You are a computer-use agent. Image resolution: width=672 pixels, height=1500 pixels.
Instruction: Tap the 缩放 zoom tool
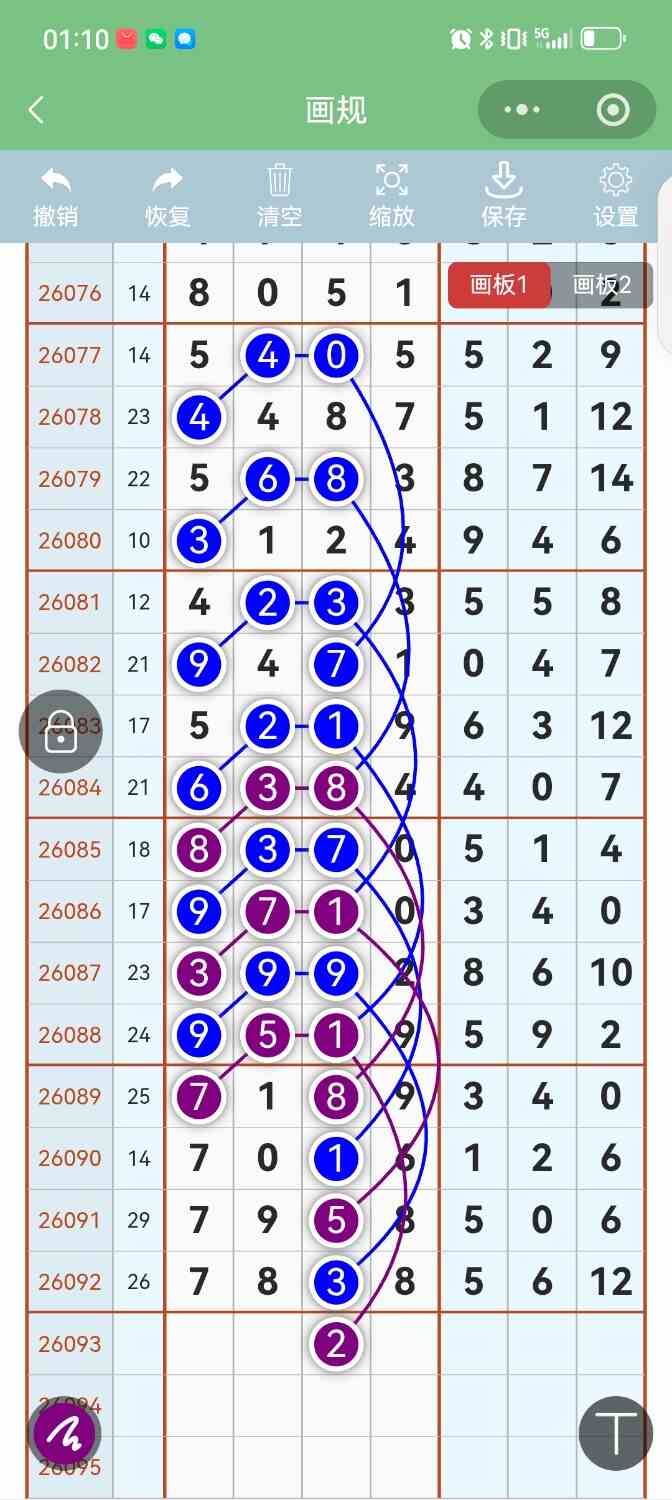(x=391, y=196)
